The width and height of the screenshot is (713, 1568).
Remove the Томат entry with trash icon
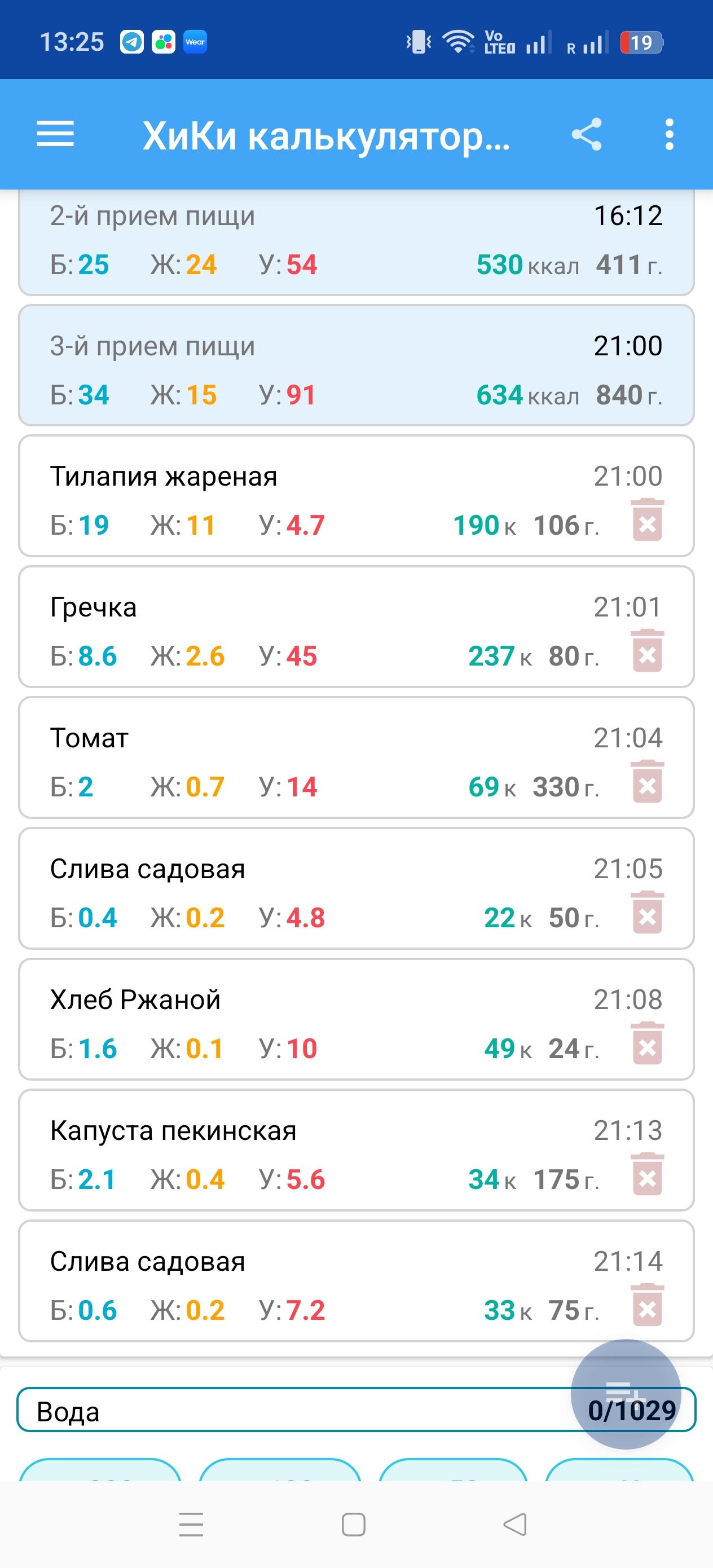coord(647,782)
